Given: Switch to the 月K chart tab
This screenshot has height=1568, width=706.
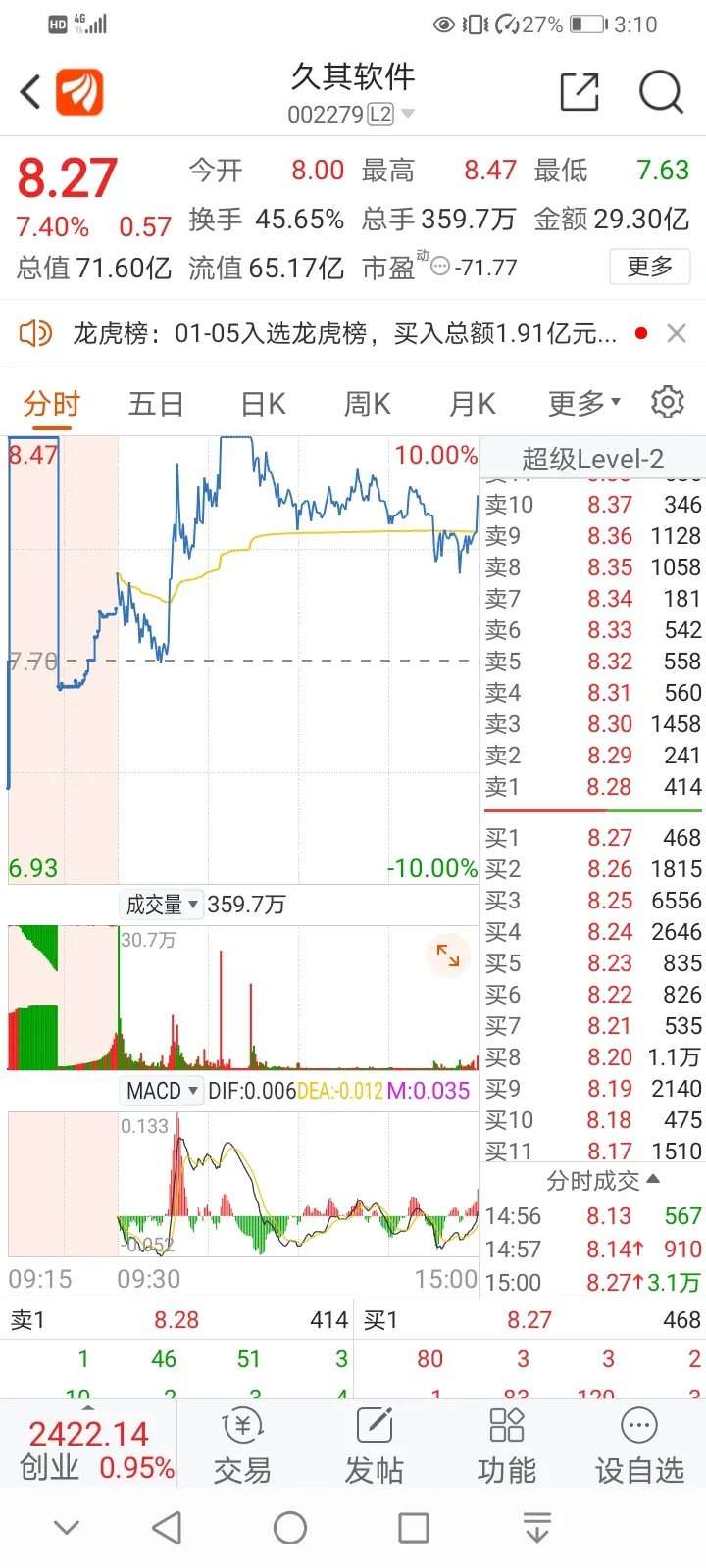Looking at the screenshot, I should pyautogui.click(x=472, y=404).
